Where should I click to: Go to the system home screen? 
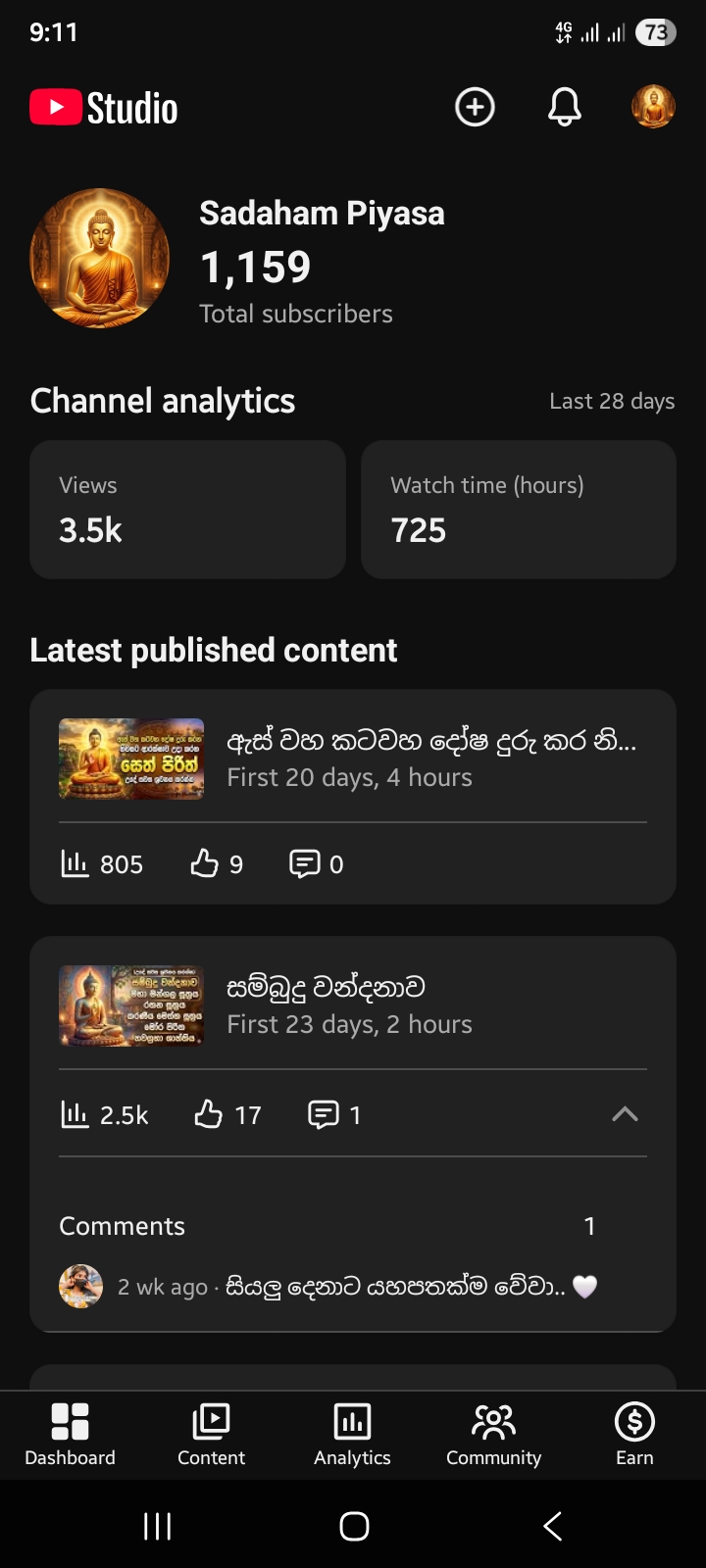tap(354, 1526)
